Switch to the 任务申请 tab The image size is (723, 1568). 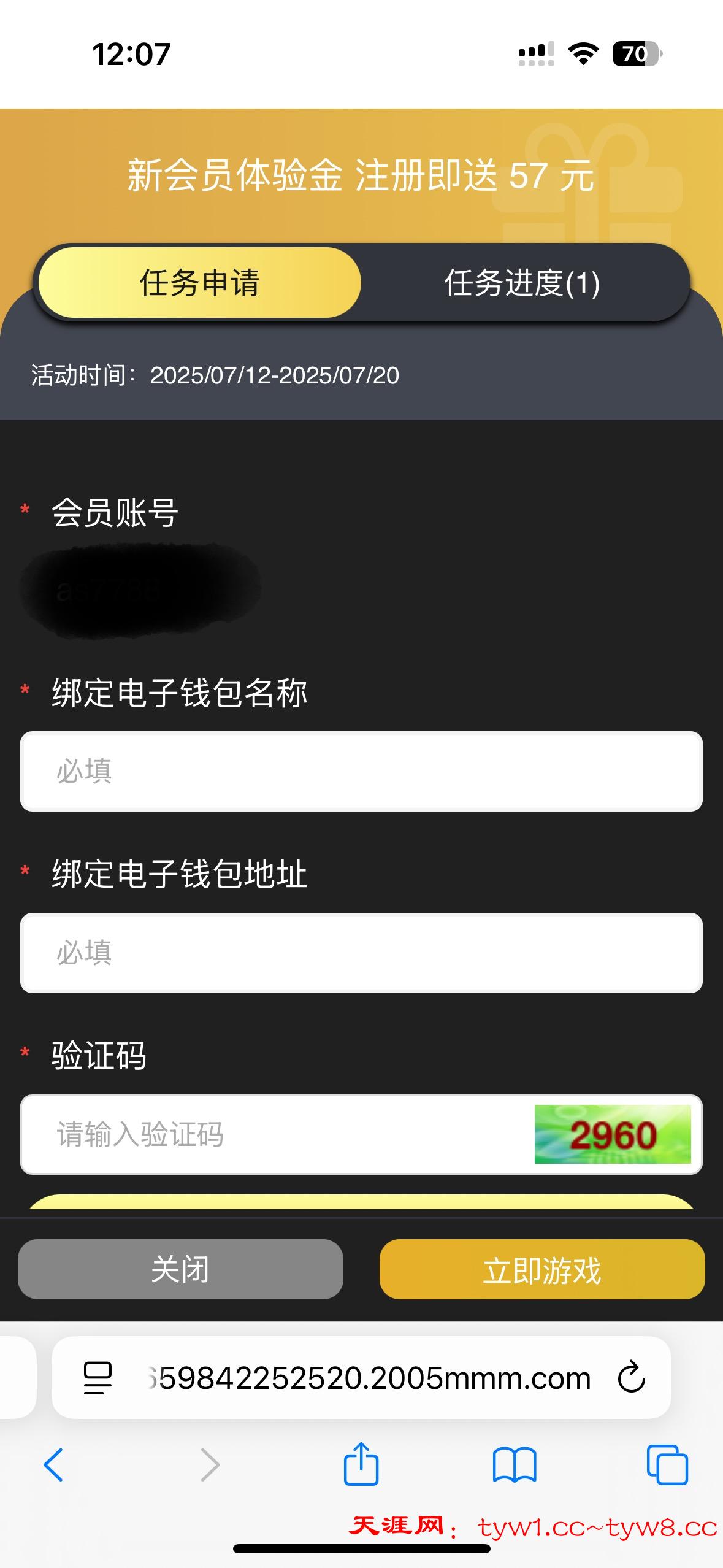(x=199, y=283)
